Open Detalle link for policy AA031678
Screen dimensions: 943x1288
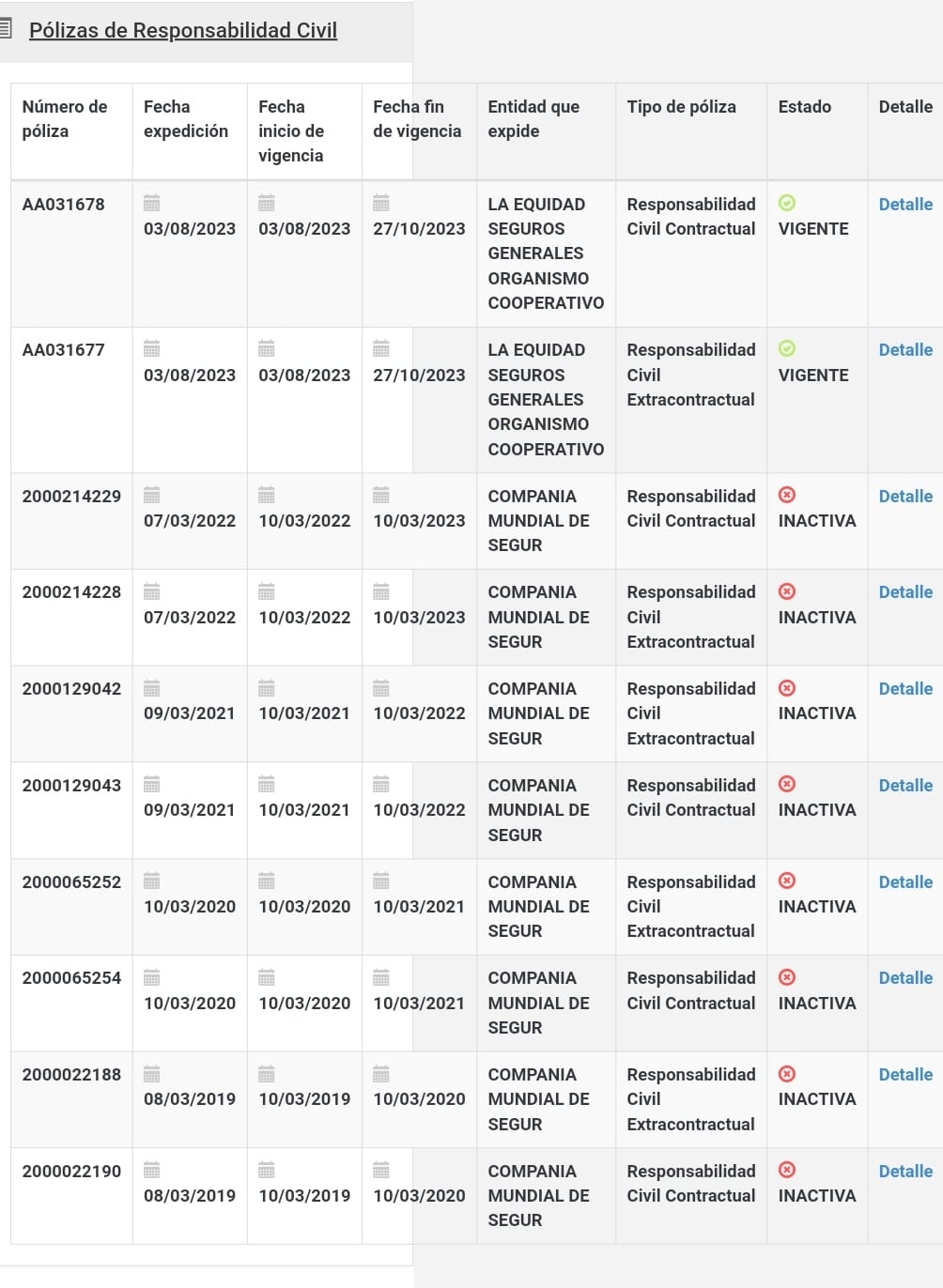point(904,205)
